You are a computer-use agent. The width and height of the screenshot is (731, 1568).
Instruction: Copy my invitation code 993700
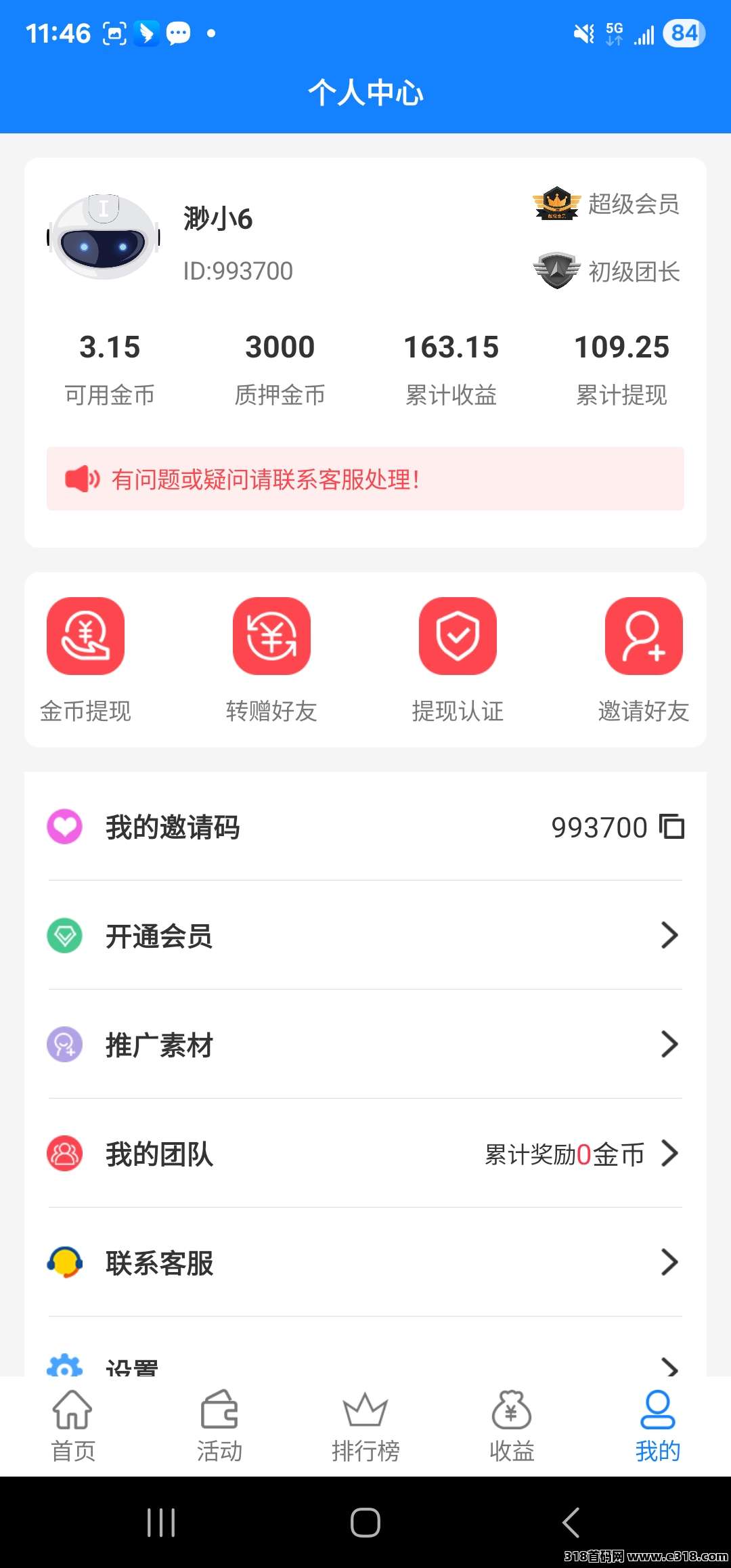pyautogui.click(x=672, y=827)
